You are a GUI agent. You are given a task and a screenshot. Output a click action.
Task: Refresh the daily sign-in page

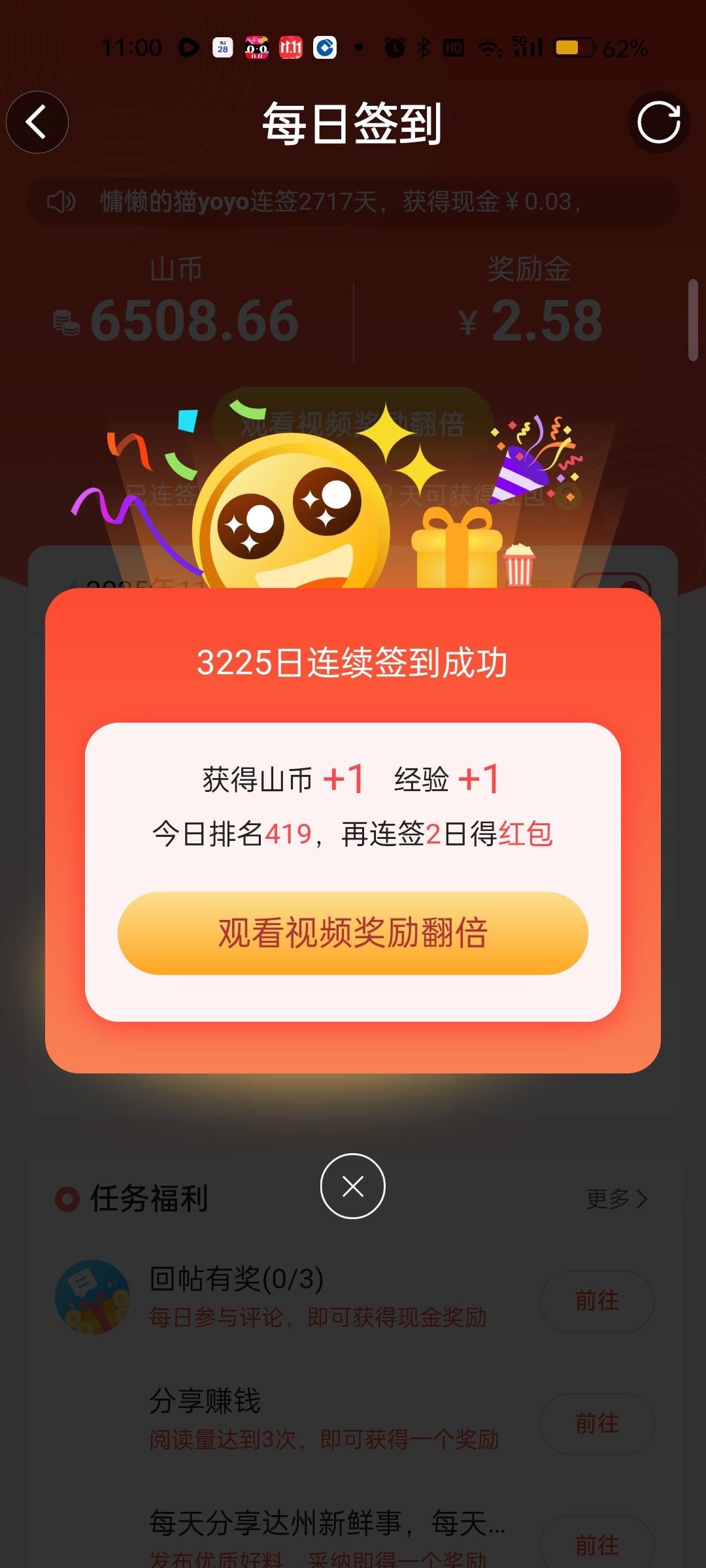(658, 122)
